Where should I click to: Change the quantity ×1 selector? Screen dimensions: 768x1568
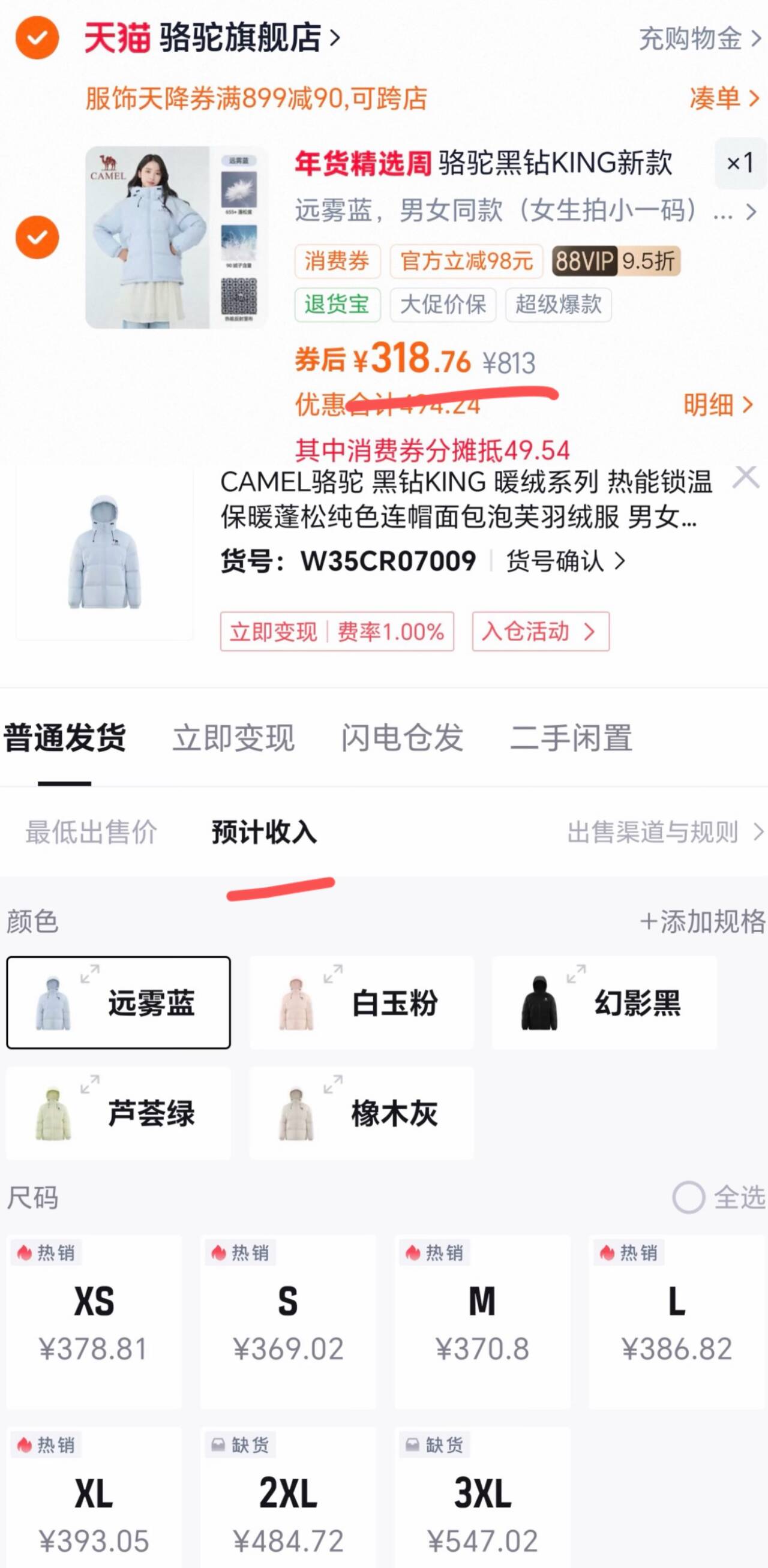pos(740,163)
